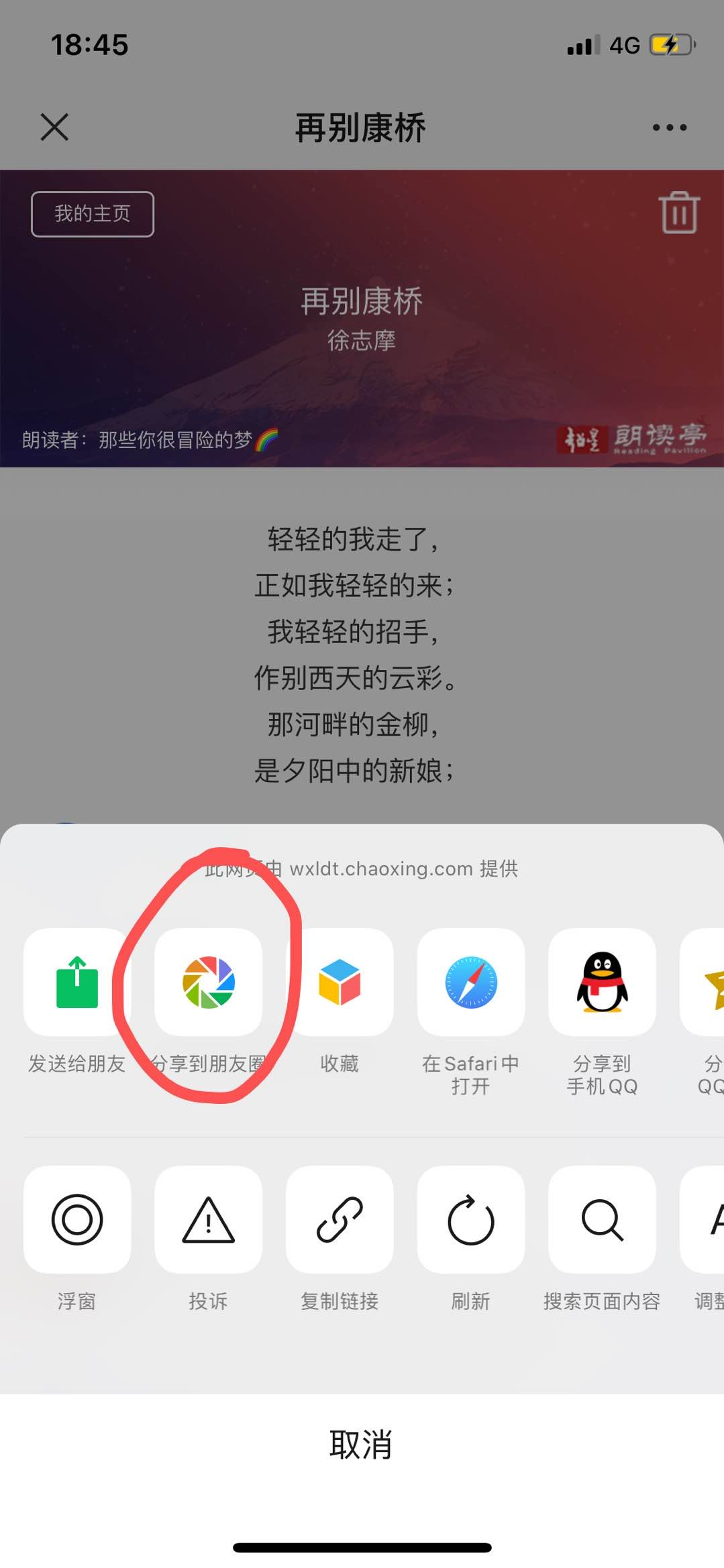Add page to favorites (收藏)

[340, 983]
